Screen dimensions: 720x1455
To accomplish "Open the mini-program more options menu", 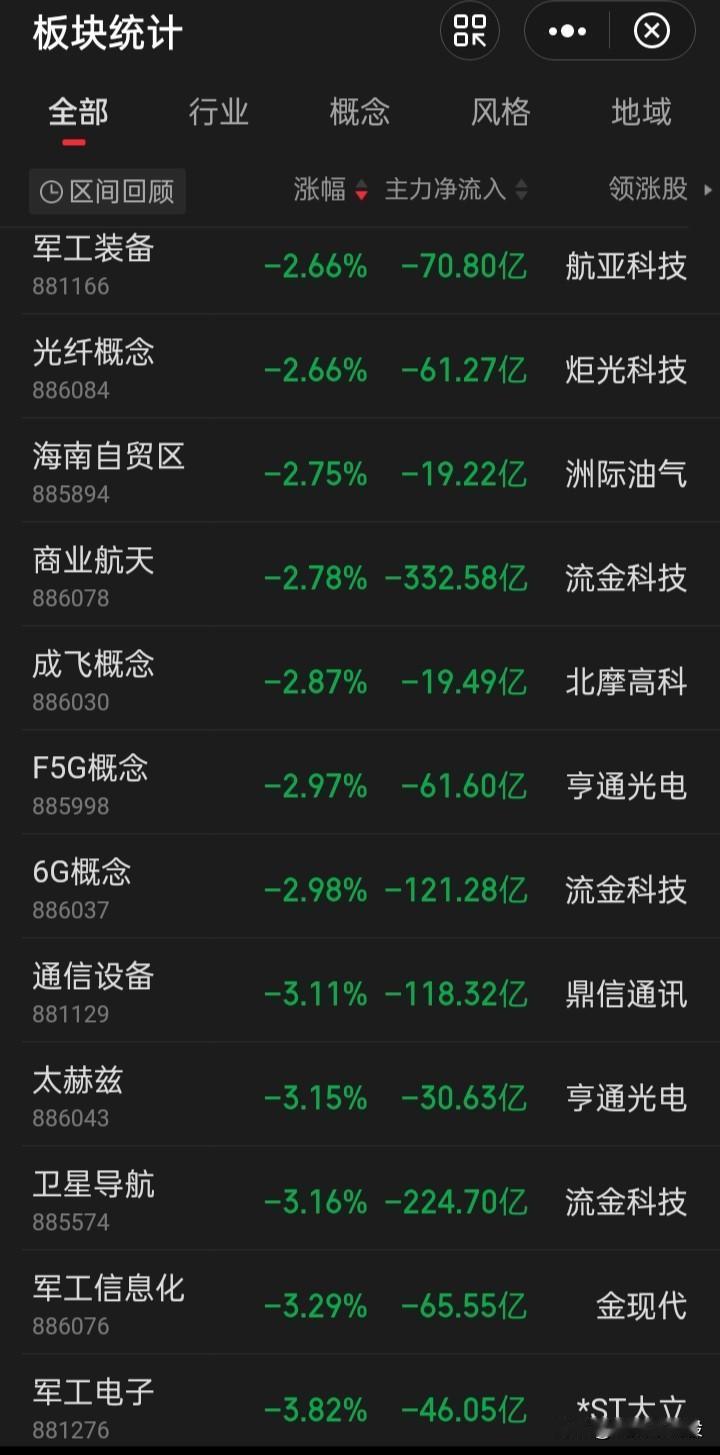I will [568, 31].
